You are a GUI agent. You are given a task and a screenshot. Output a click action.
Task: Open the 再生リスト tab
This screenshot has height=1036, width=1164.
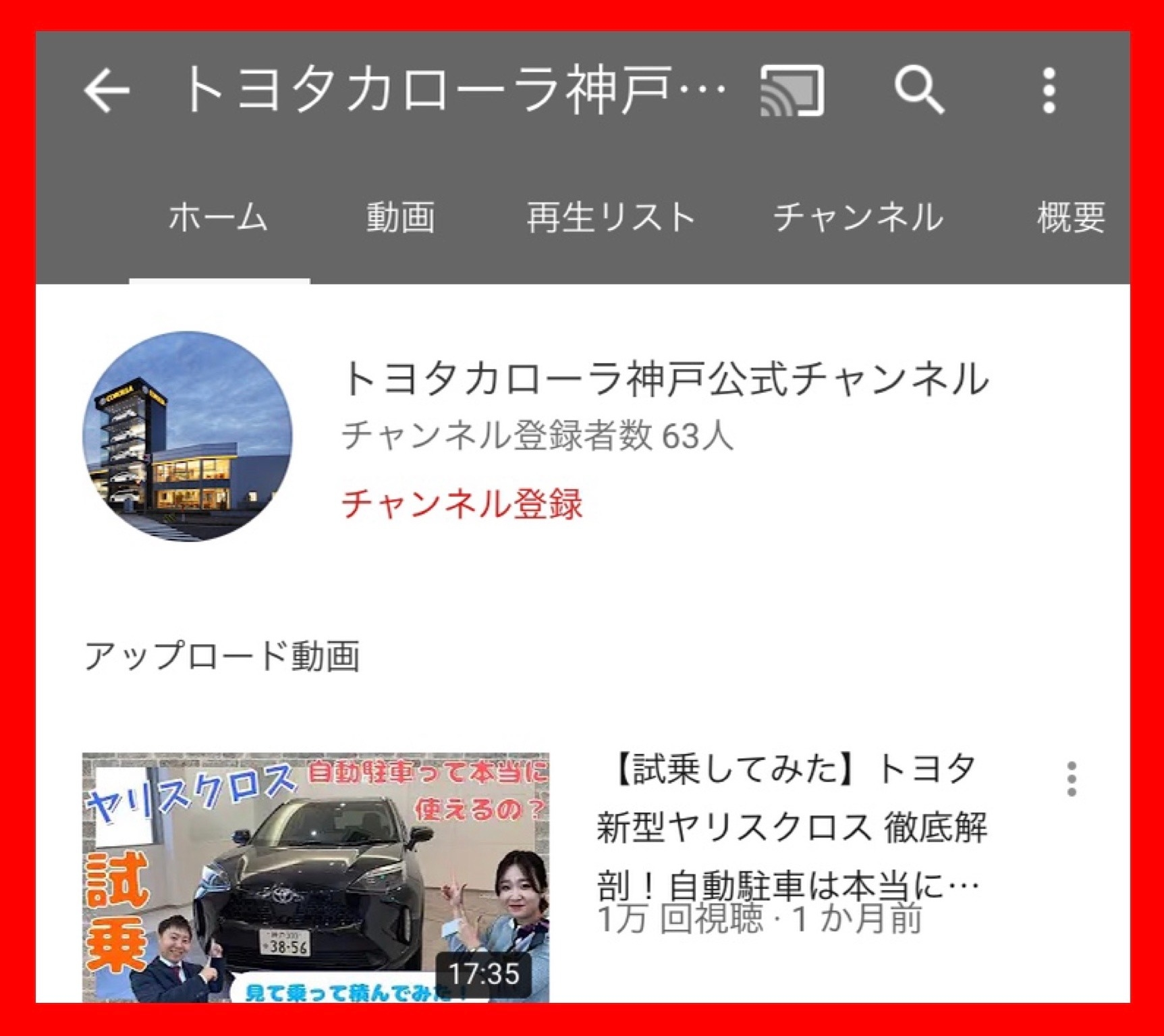pyautogui.click(x=611, y=217)
